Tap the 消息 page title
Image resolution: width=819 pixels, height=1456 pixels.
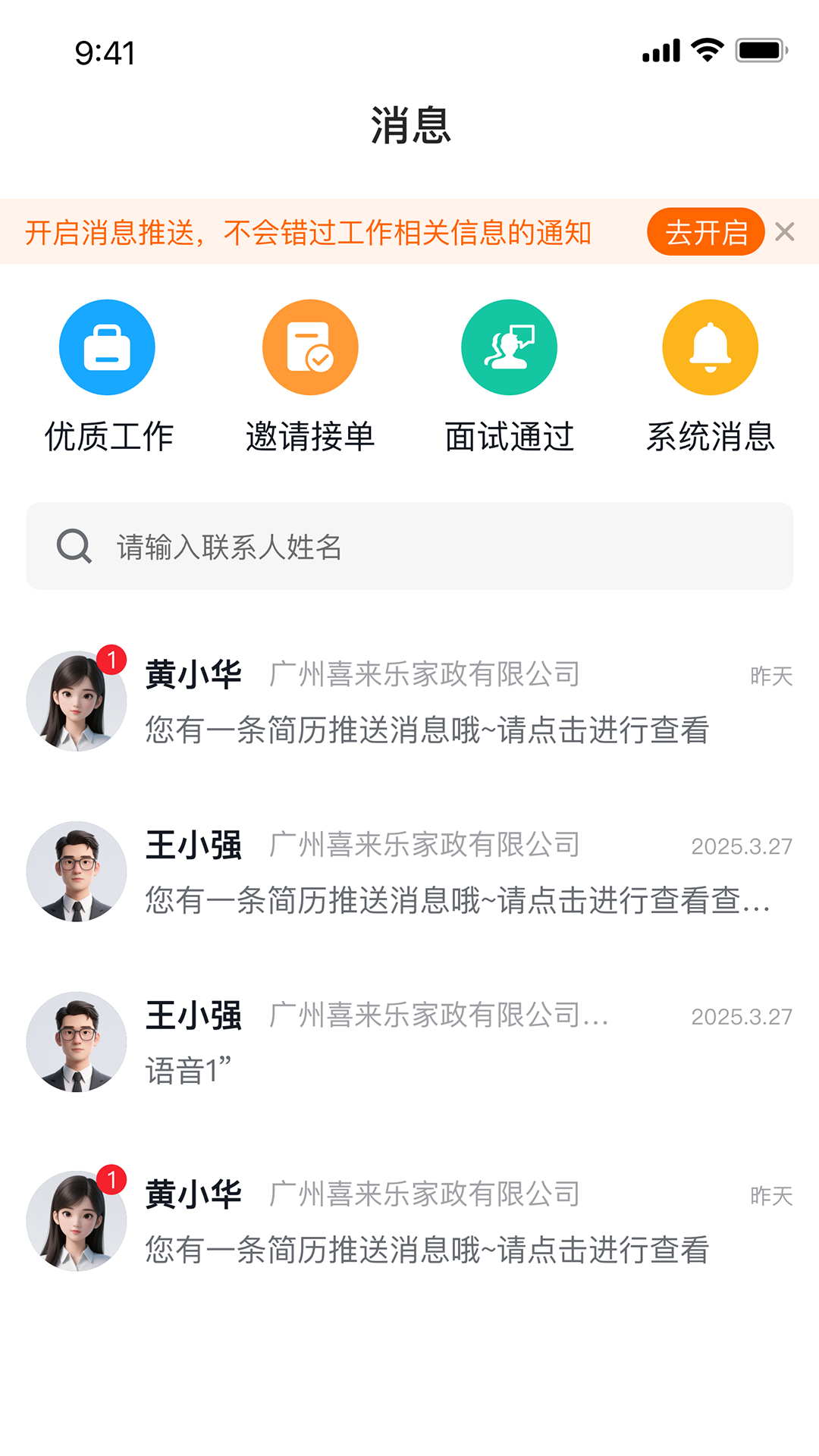click(x=409, y=126)
